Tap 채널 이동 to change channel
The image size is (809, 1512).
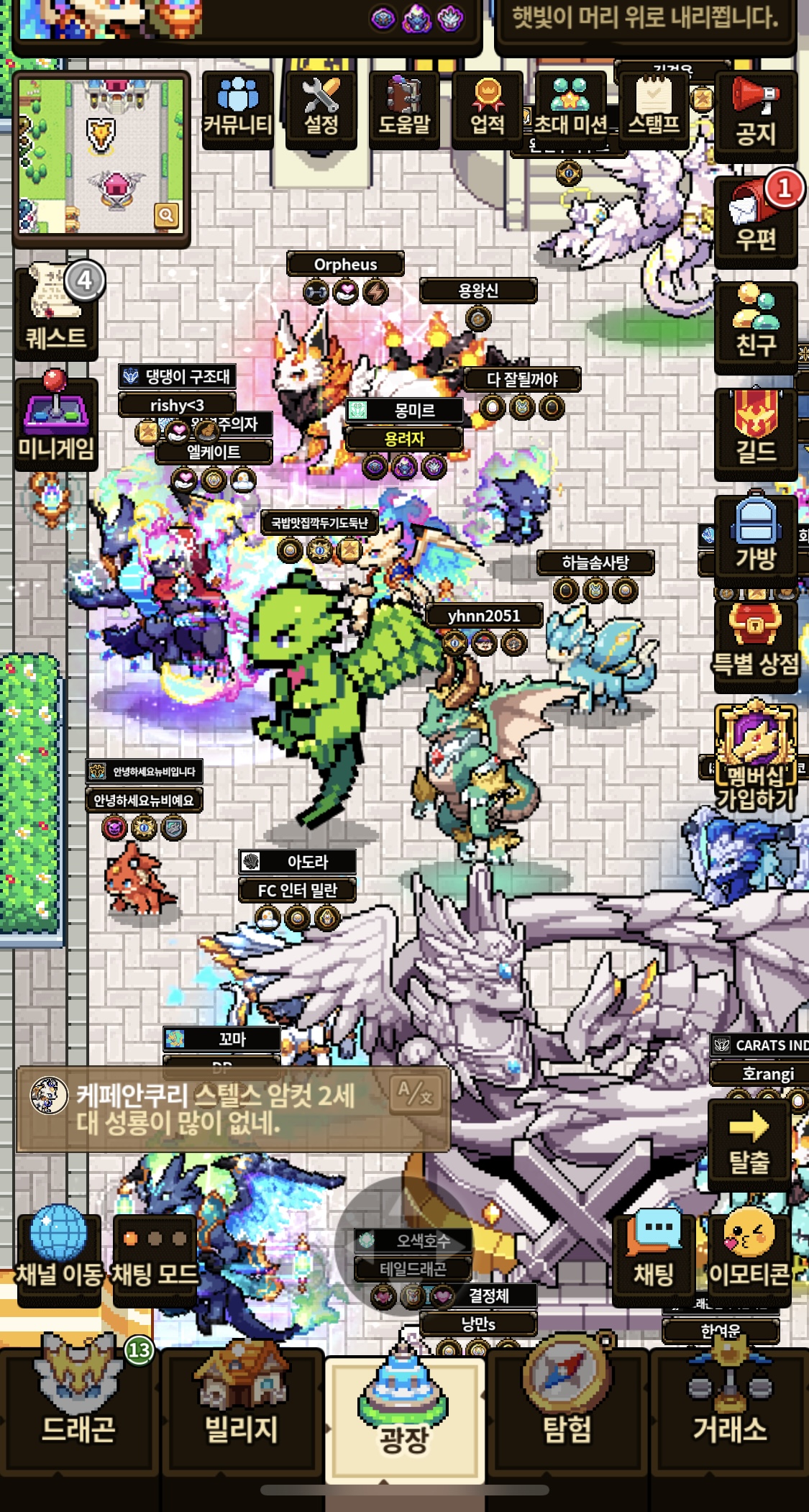tap(59, 1255)
